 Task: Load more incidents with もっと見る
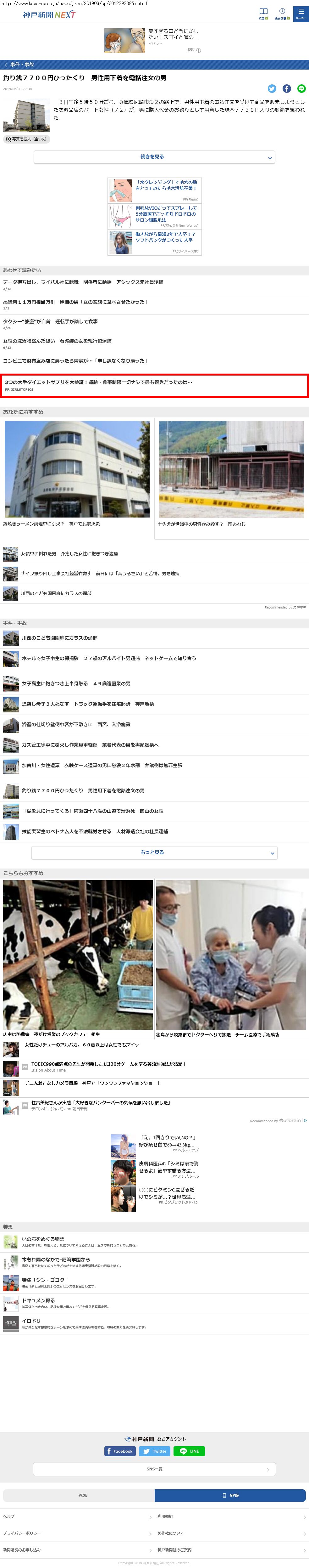pyautogui.click(x=155, y=852)
